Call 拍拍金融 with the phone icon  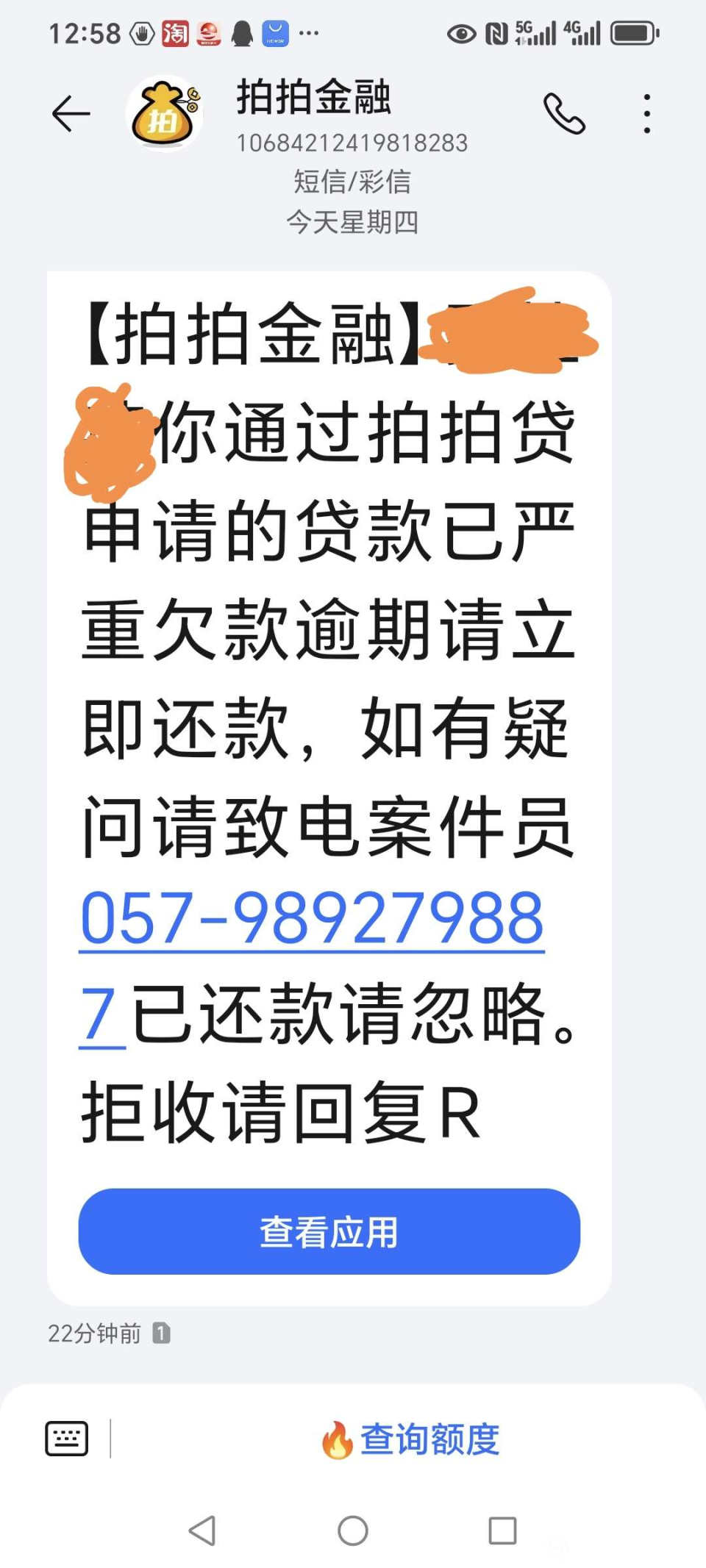pos(564,114)
